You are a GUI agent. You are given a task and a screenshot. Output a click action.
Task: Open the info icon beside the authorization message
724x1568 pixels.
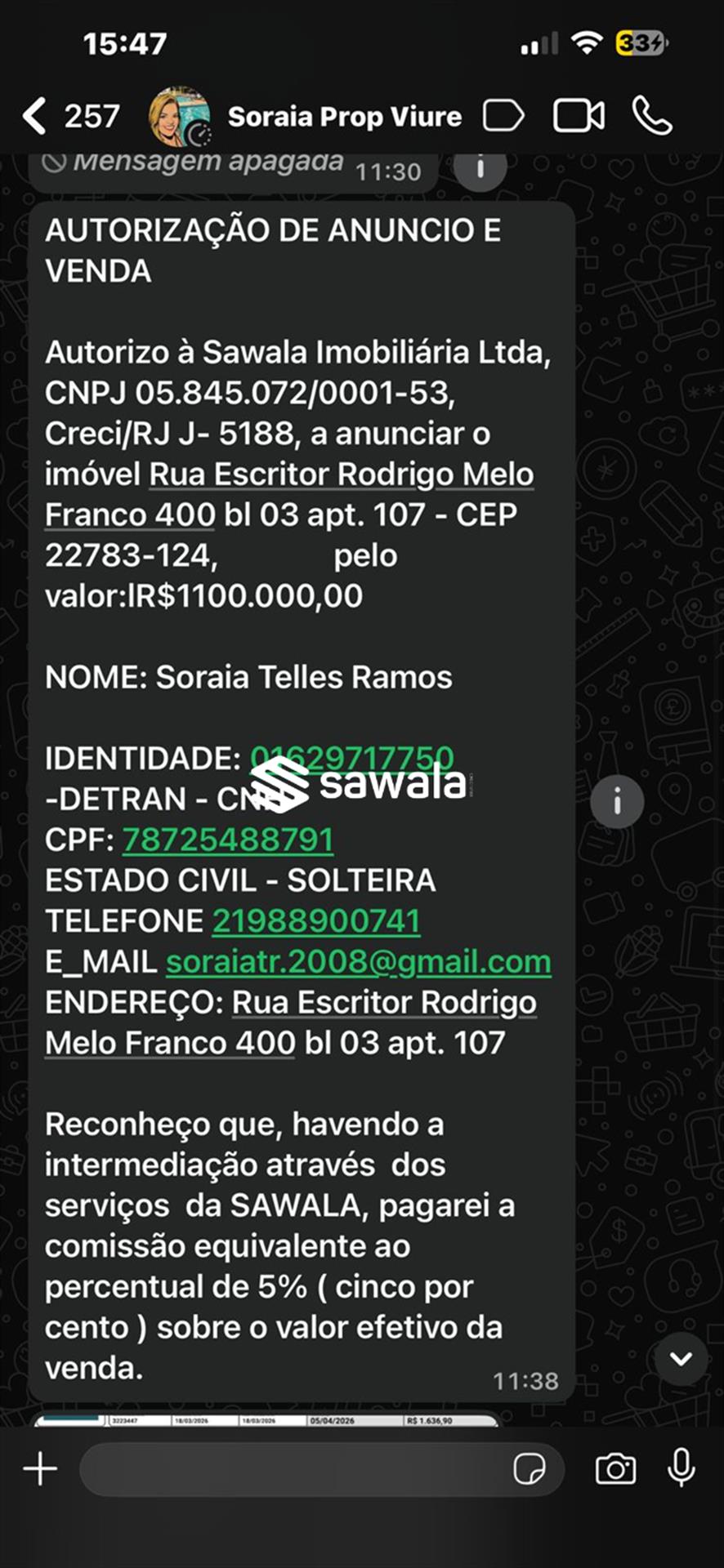point(617,801)
